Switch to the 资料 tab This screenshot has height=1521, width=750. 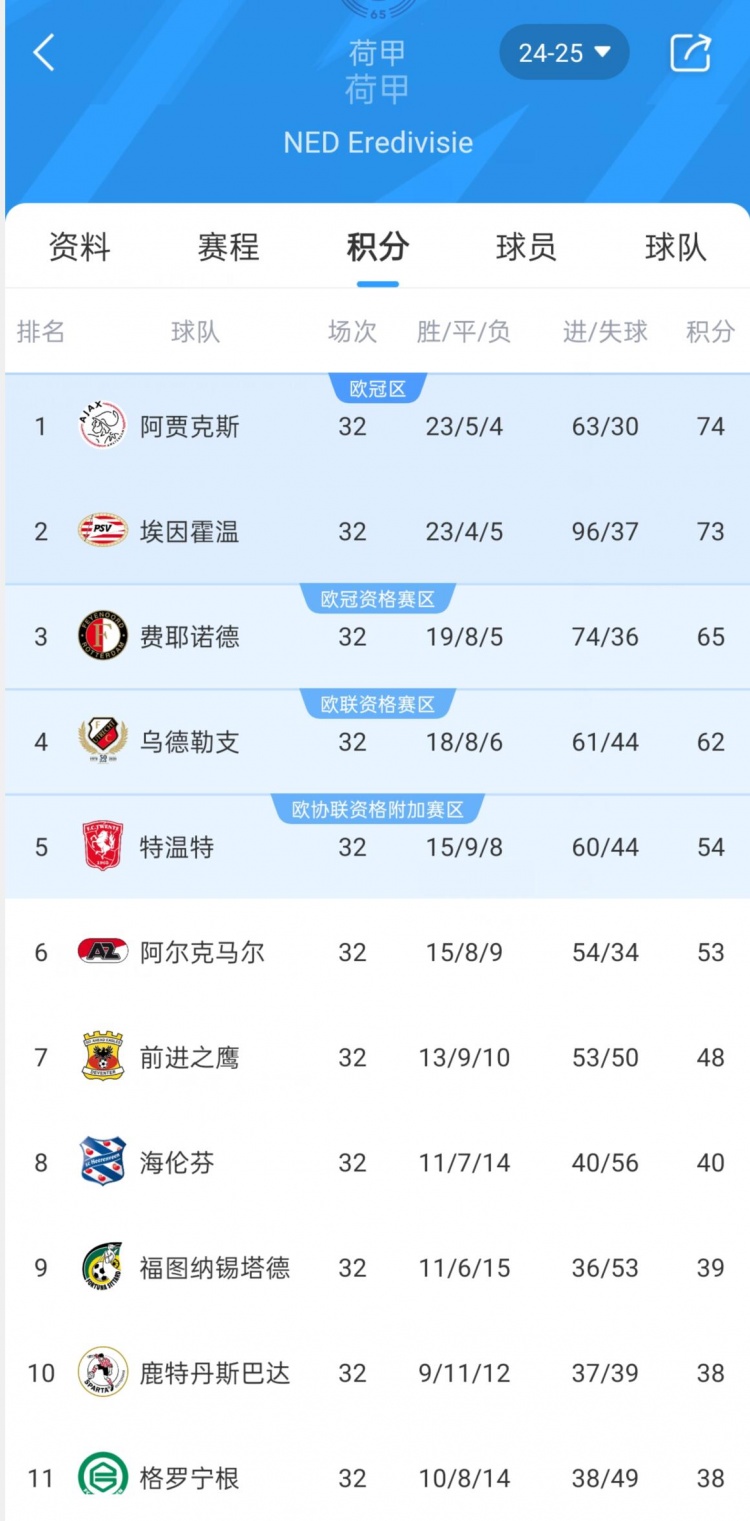pyautogui.click(x=78, y=246)
